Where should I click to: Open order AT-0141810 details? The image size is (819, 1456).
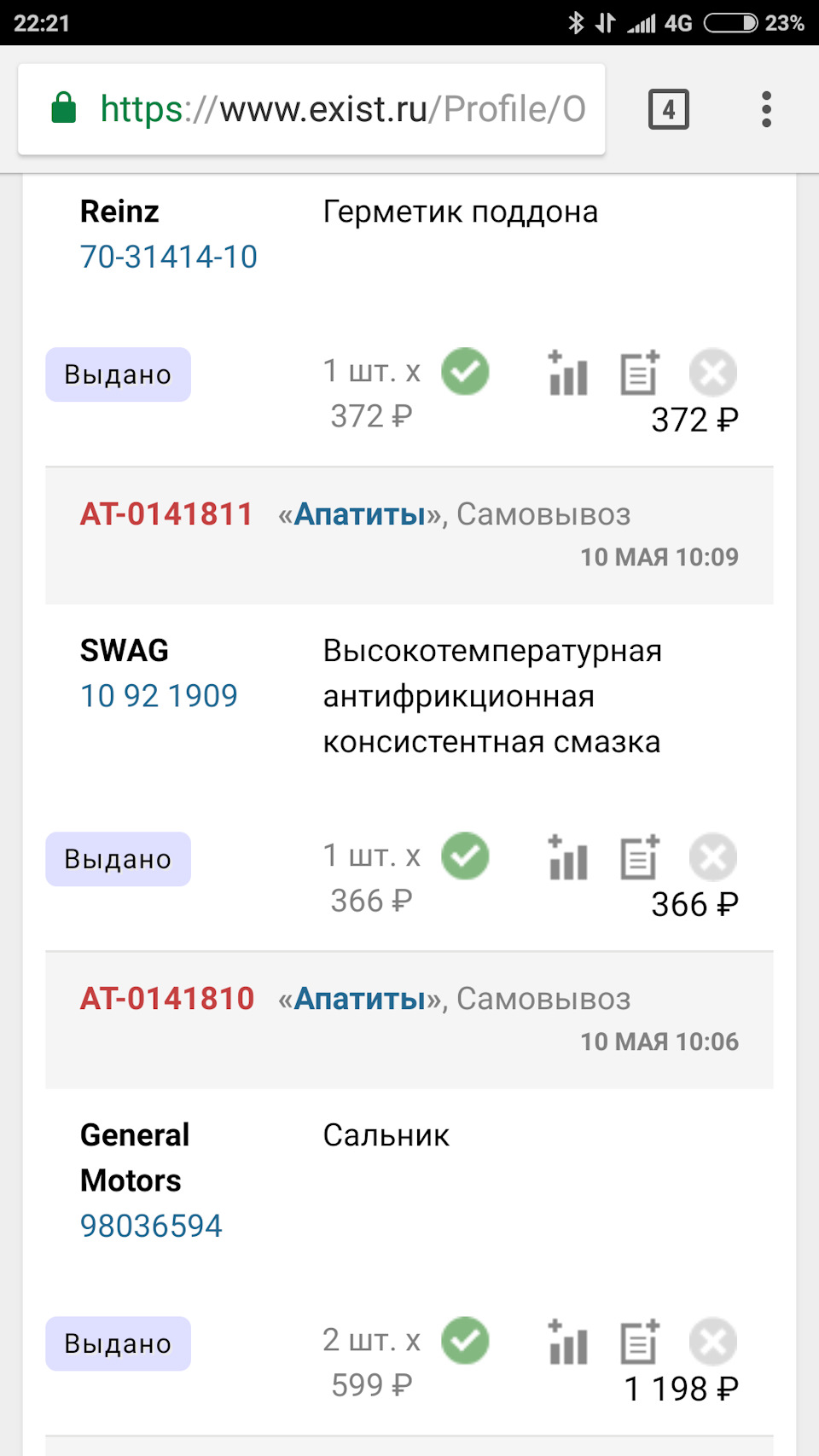167,999
